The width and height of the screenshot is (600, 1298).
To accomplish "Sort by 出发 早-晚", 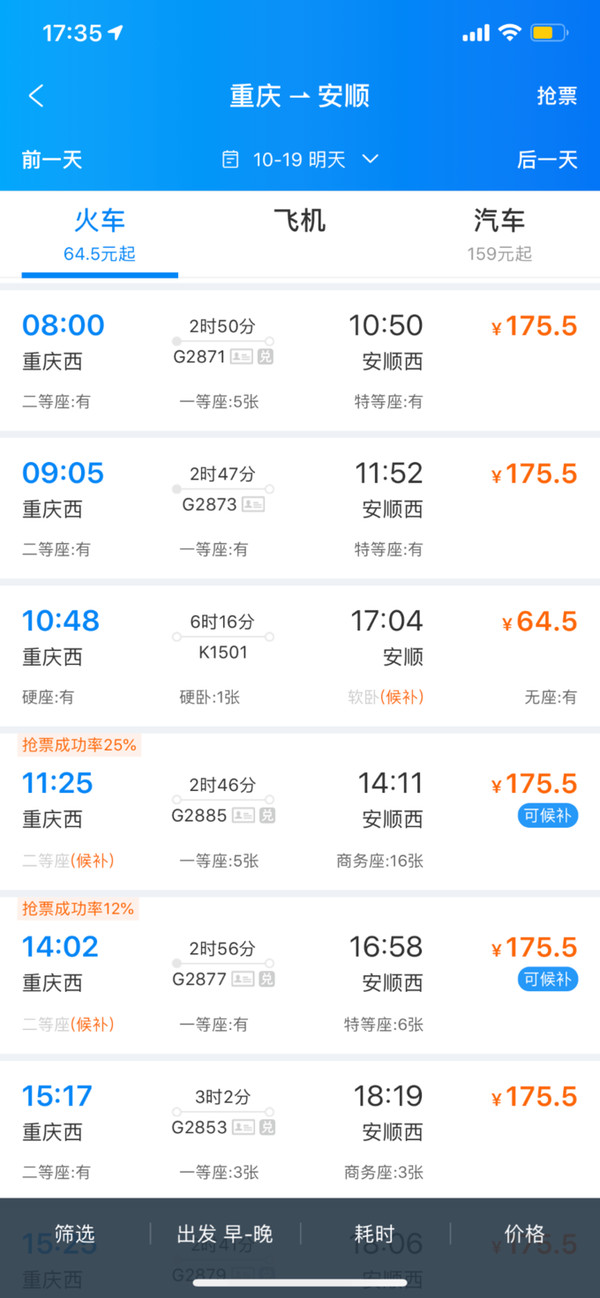I will (225, 1234).
